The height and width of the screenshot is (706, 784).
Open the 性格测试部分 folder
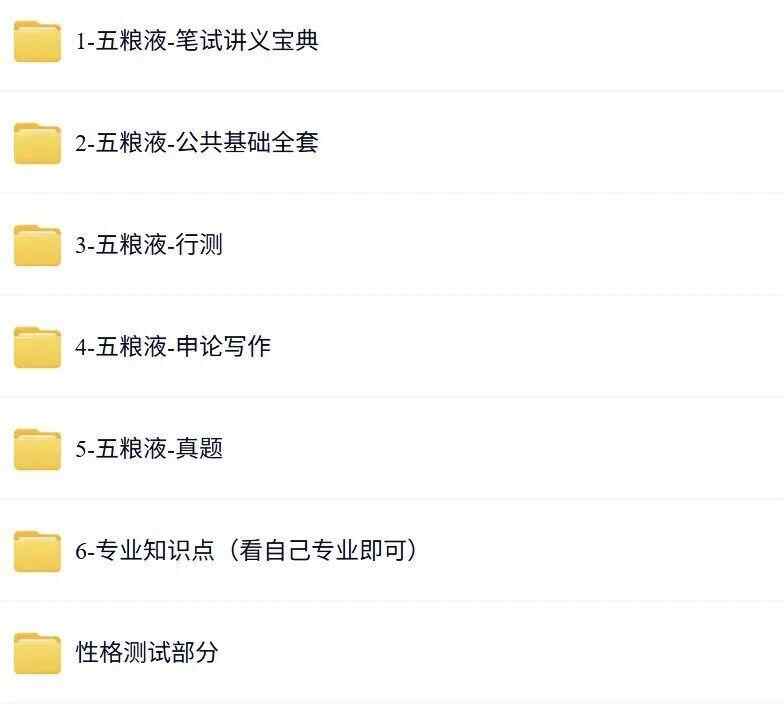coord(146,653)
